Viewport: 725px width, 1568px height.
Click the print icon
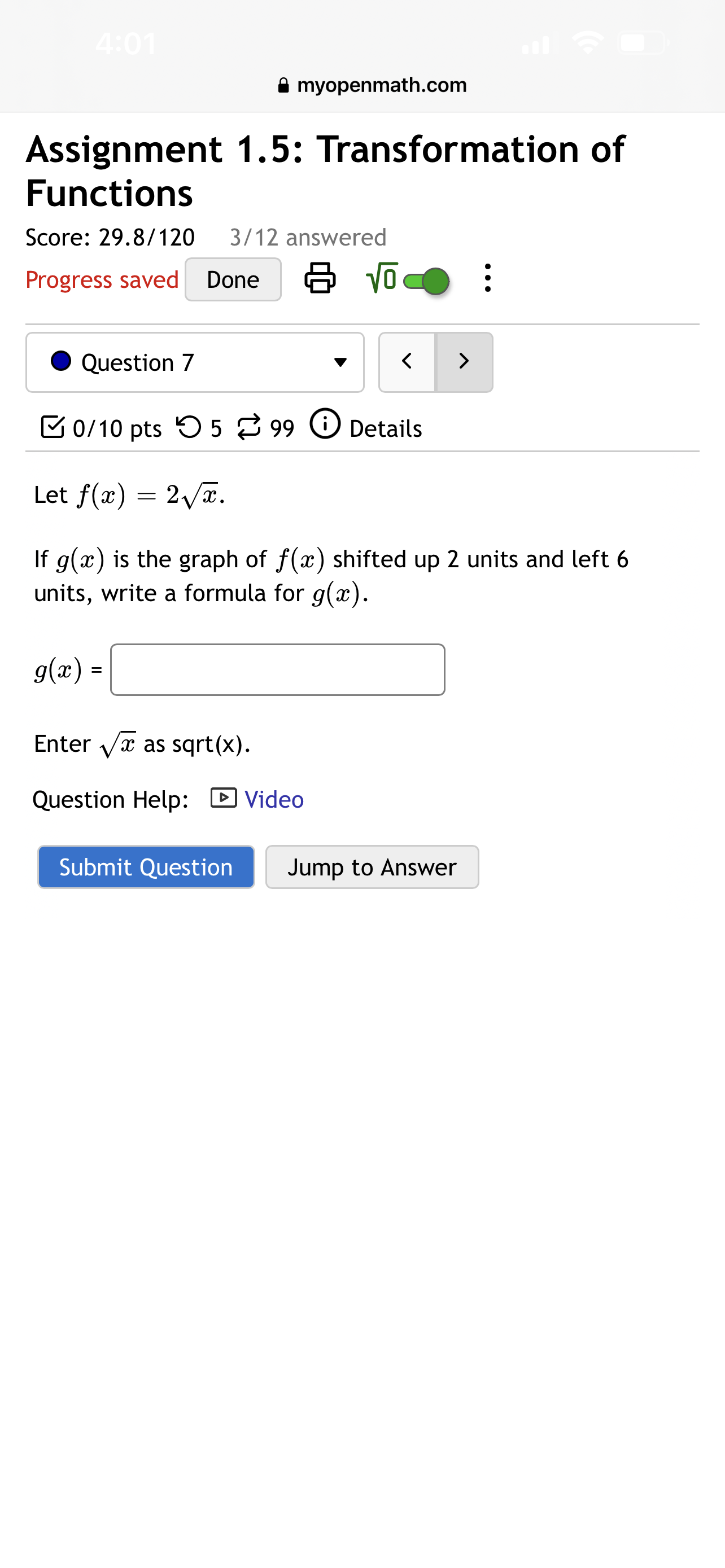[320, 279]
